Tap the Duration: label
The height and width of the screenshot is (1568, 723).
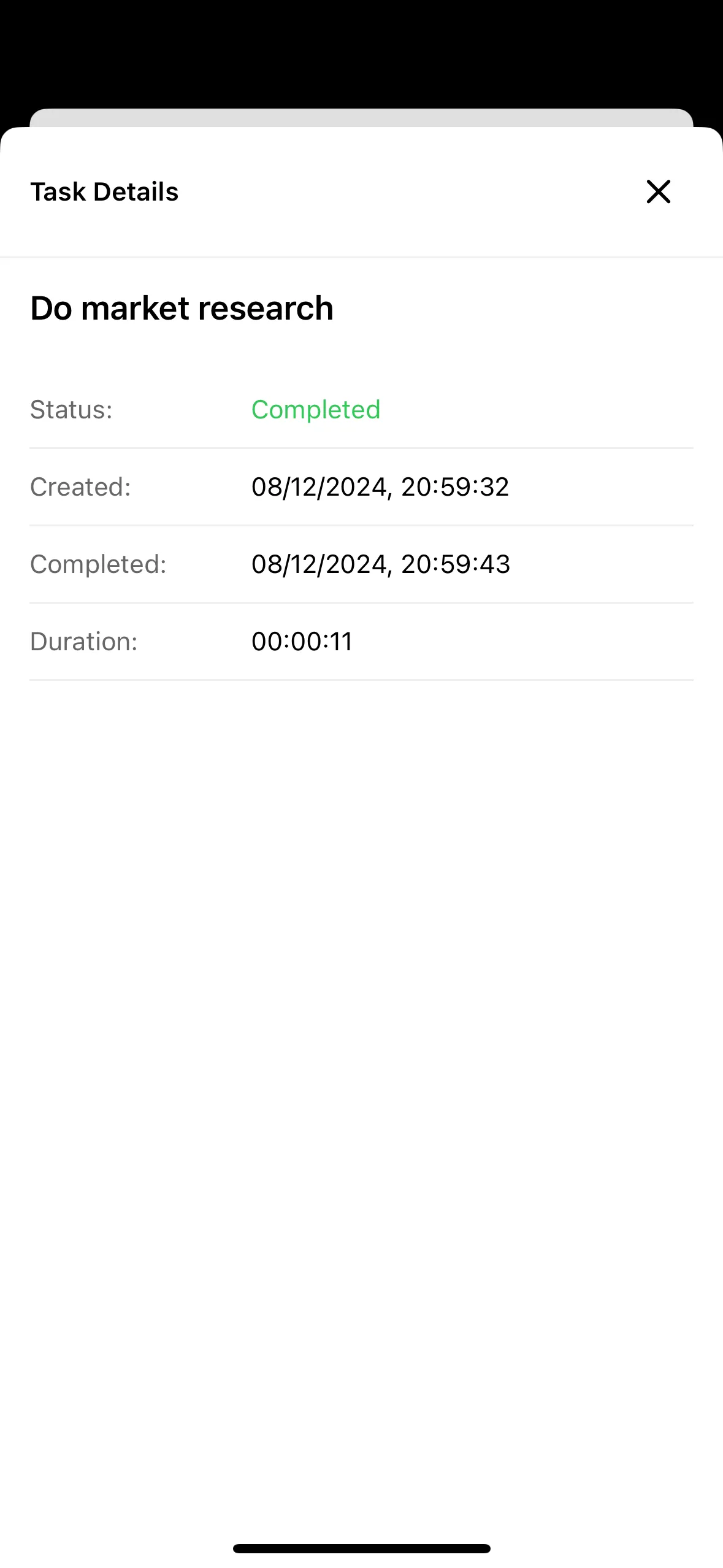(x=84, y=641)
